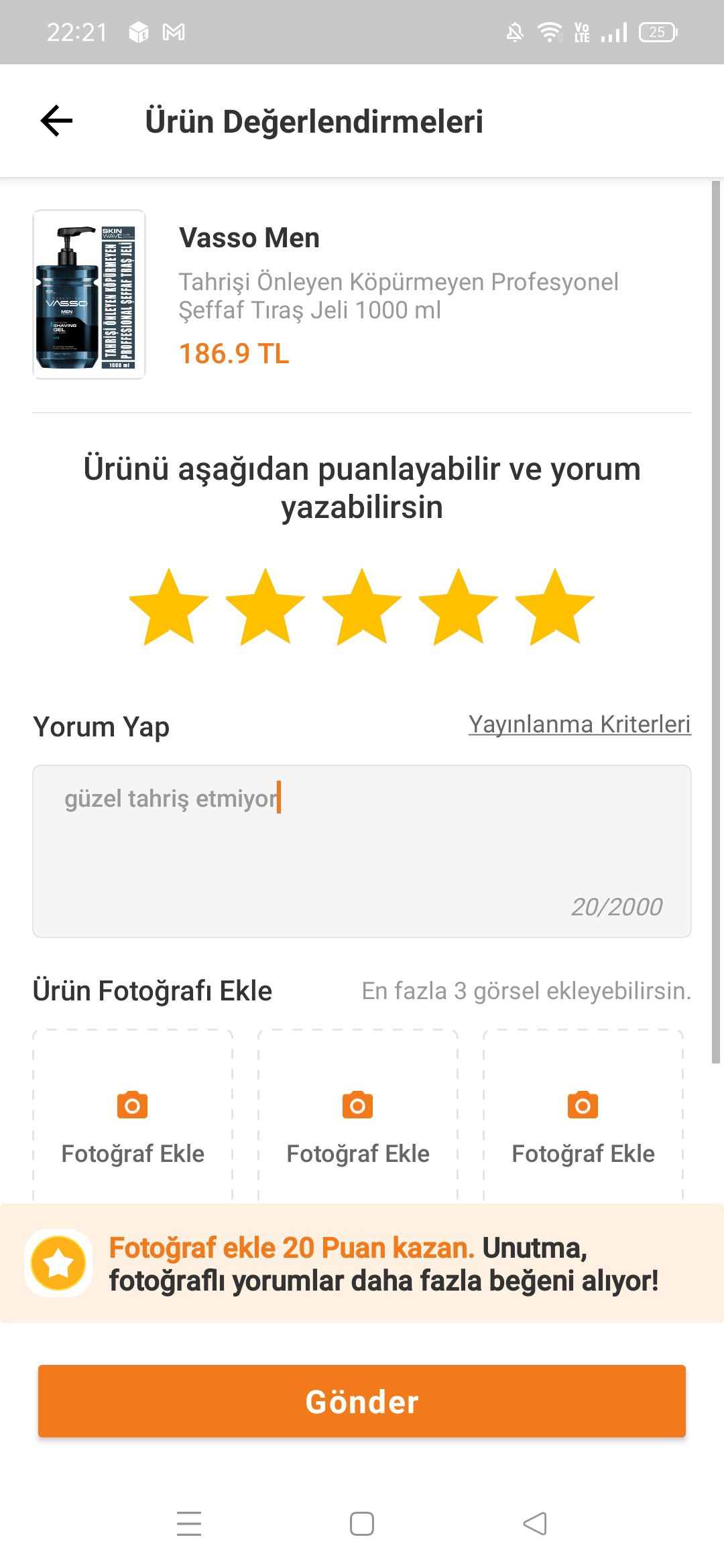Open the Vasso Men product thumbnail
724x1568 pixels.
coord(89,294)
